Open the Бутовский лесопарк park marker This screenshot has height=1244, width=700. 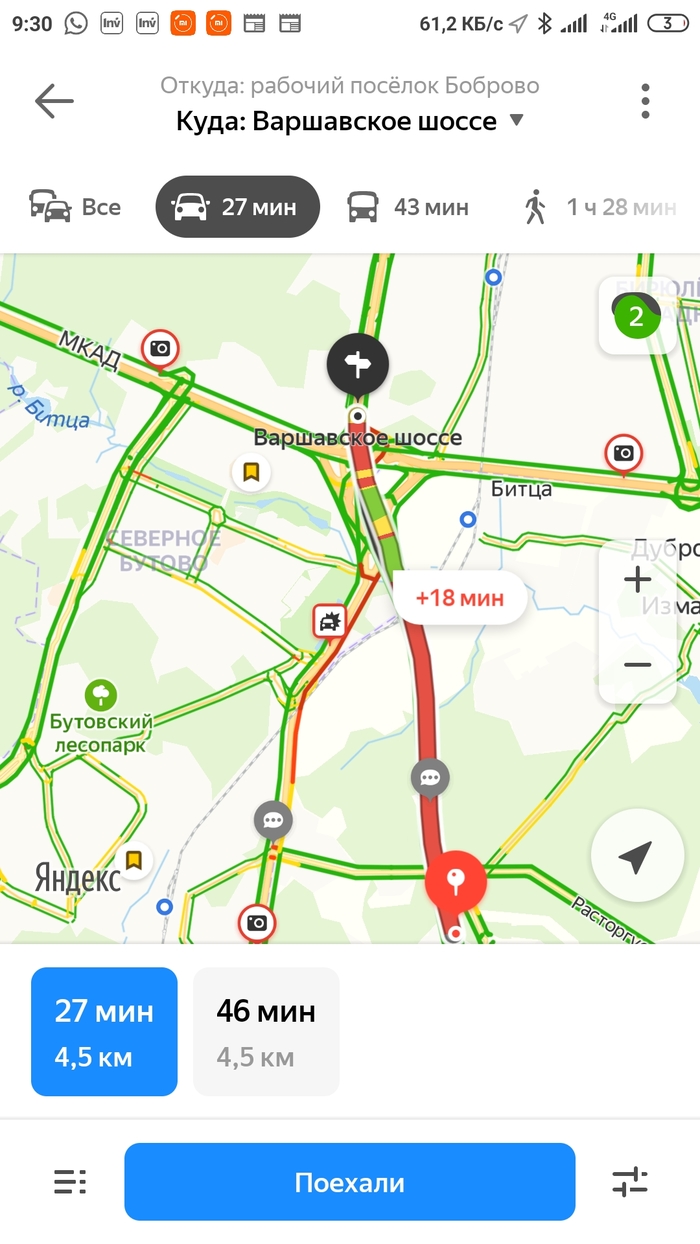coord(101,694)
